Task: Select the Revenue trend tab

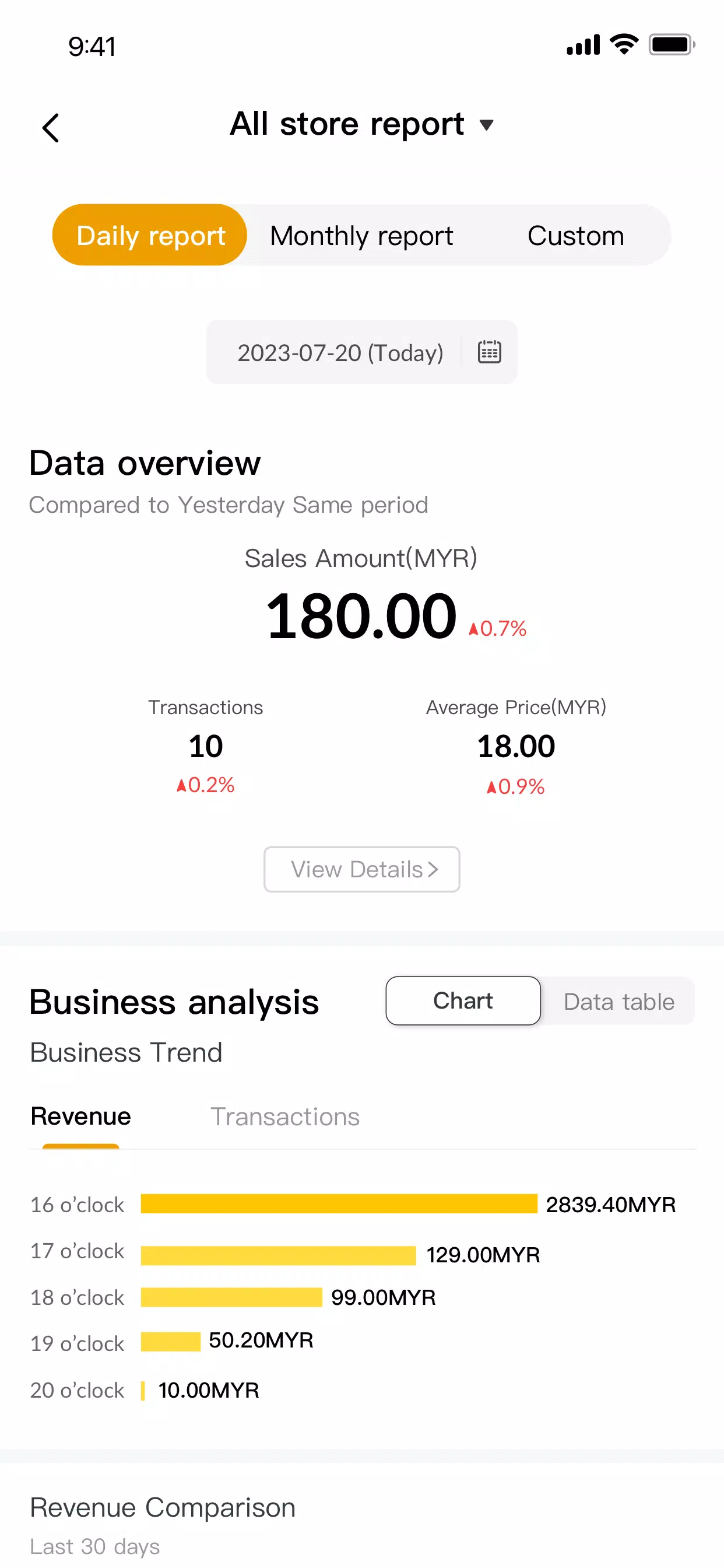Action: (81, 1116)
